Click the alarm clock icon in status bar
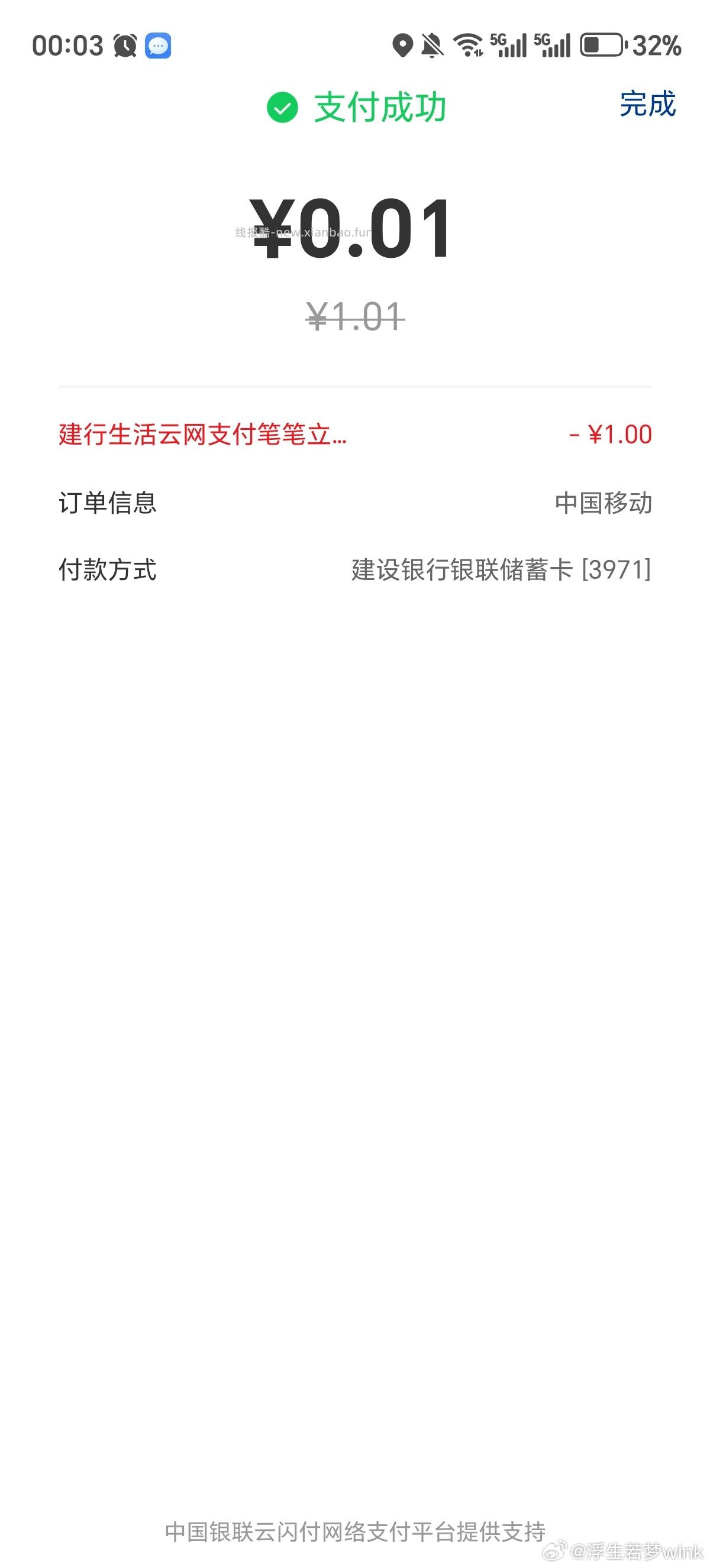Viewport: 710px width, 1568px height. [x=124, y=46]
